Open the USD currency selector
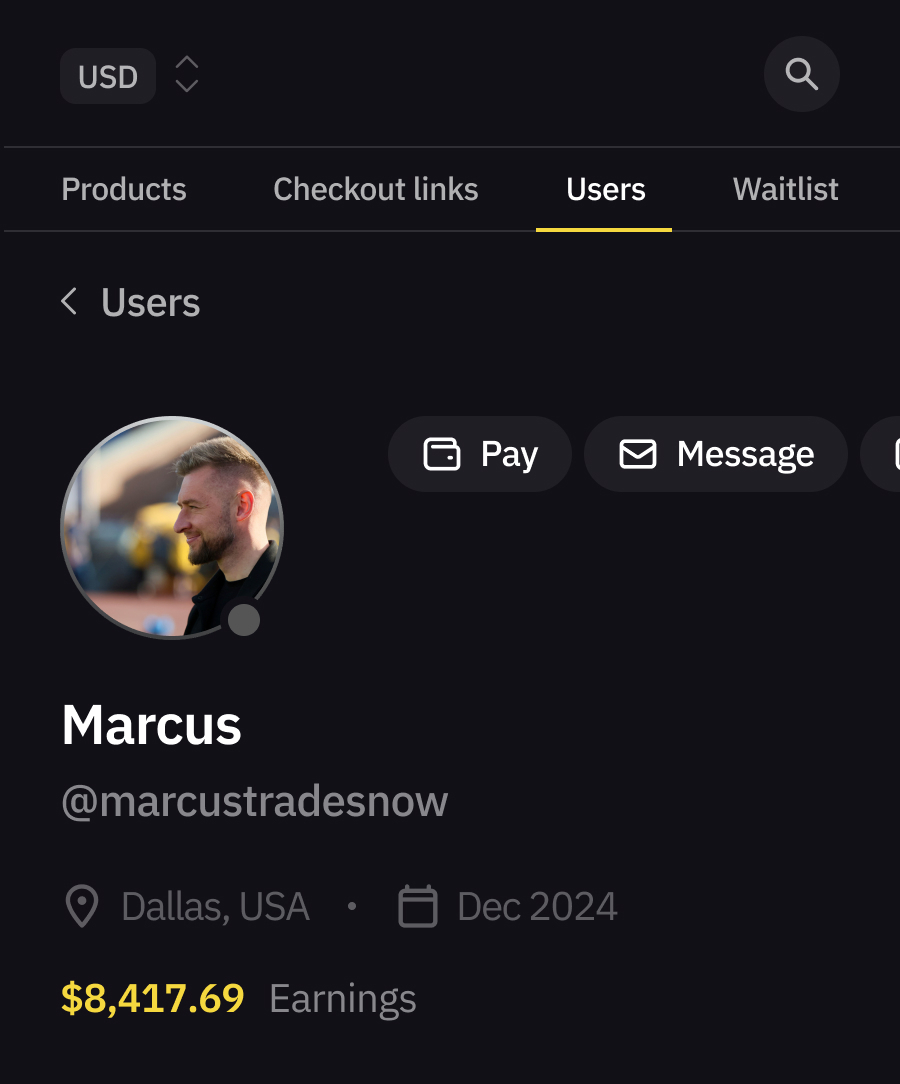The image size is (900, 1084). coord(128,76)
